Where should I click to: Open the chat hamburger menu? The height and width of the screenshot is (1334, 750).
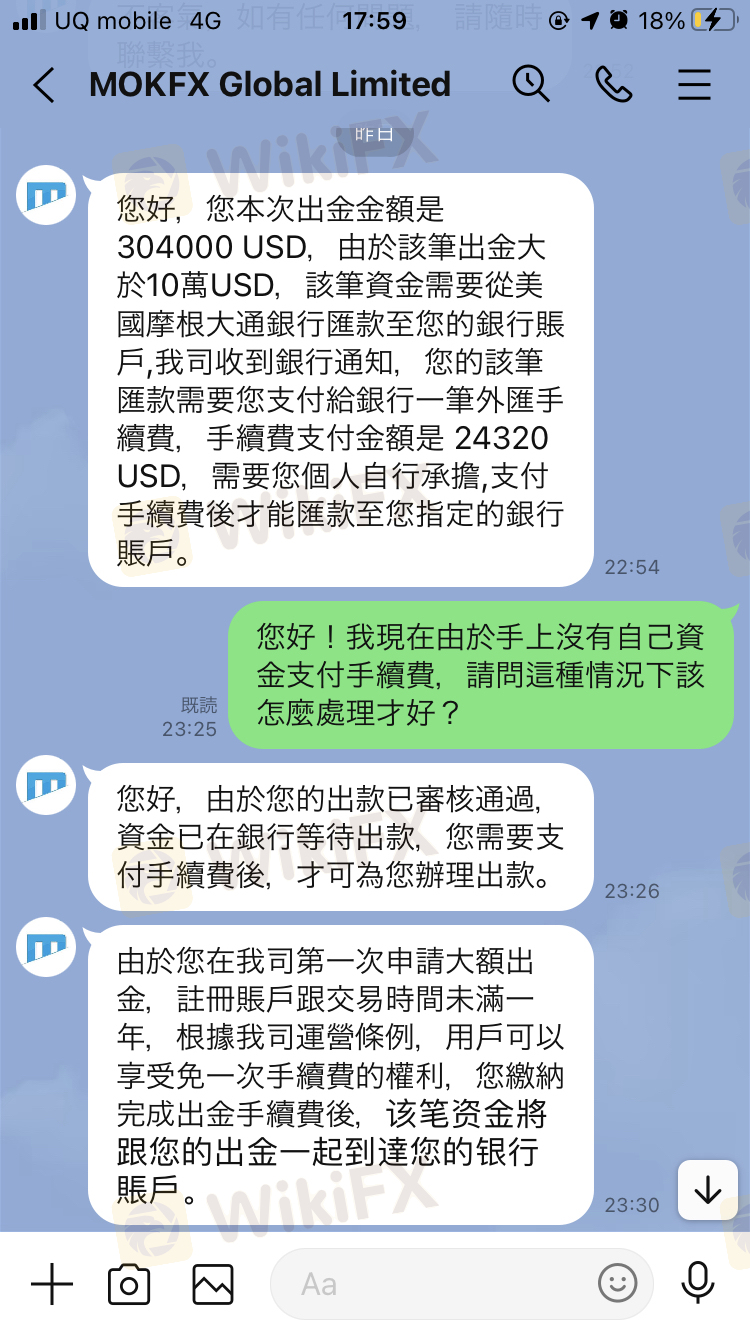point(694,85)
